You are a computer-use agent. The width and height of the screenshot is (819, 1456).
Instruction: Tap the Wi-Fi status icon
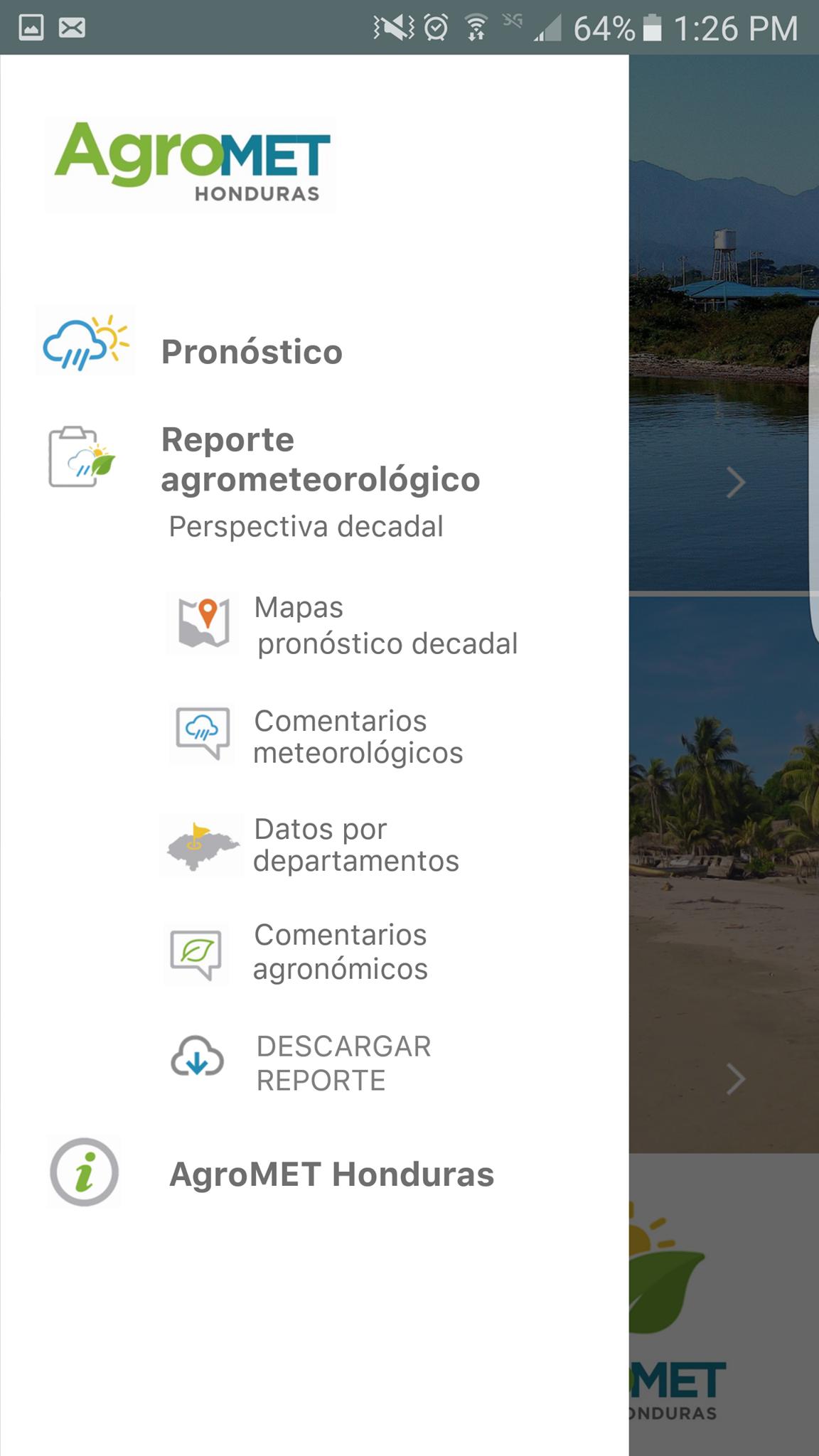tap(475, 28)
